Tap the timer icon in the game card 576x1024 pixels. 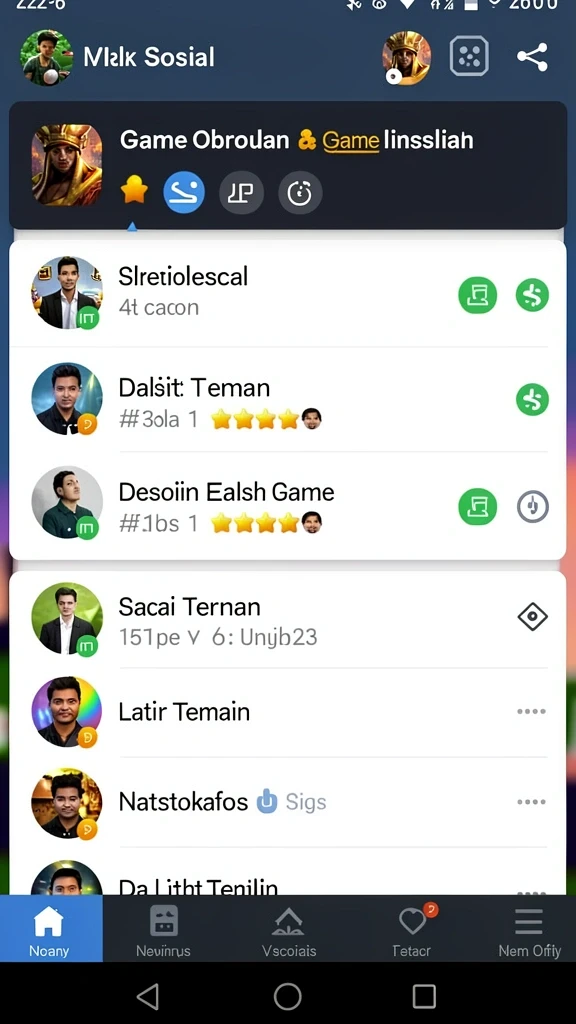300,193
